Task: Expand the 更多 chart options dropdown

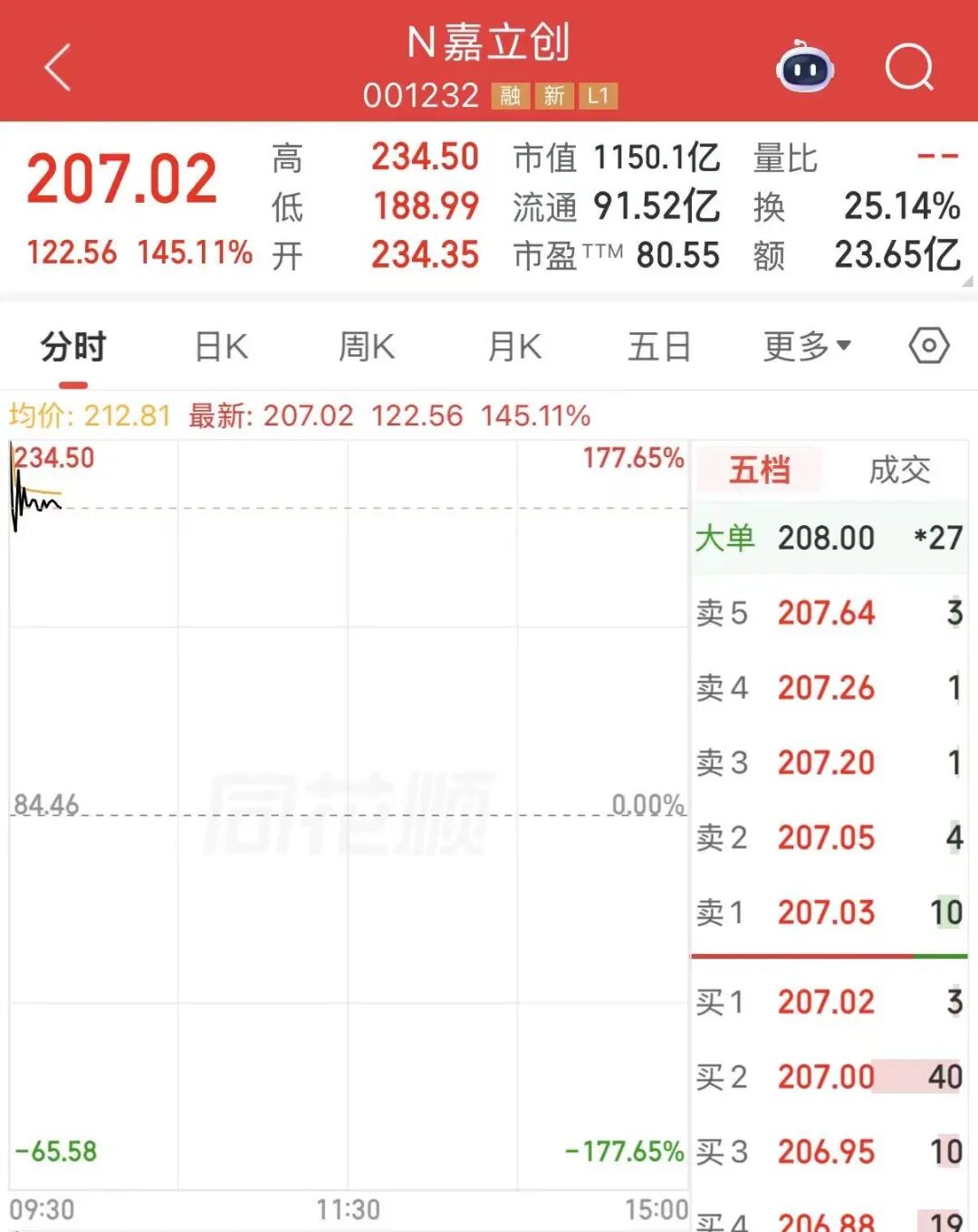Action: click(x=807, y=346)
